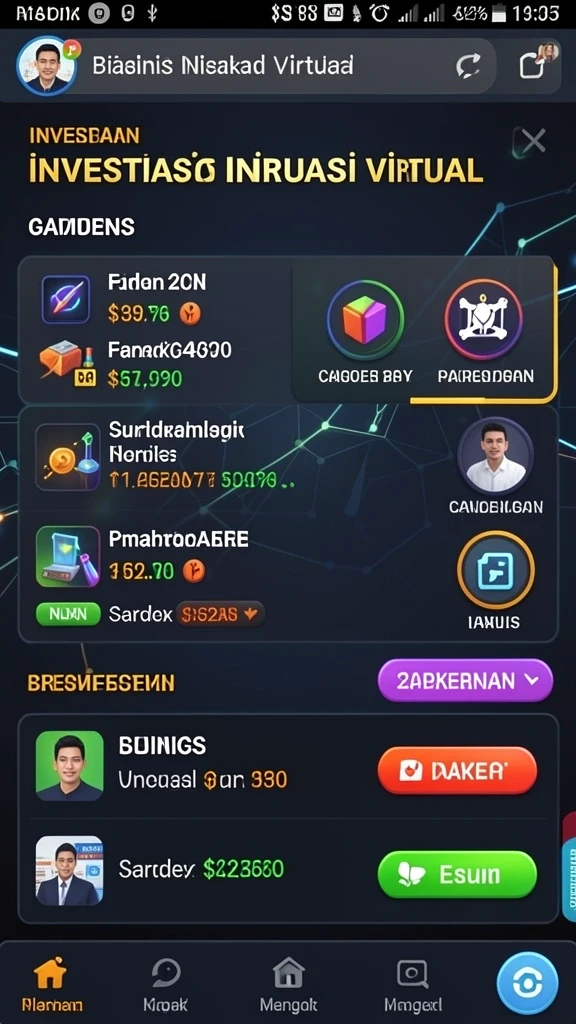Expand the purple 2ABKERNAN dropdown
Image resolution: width=576 pixels, height=1024 pixels.
coord(465,680)
